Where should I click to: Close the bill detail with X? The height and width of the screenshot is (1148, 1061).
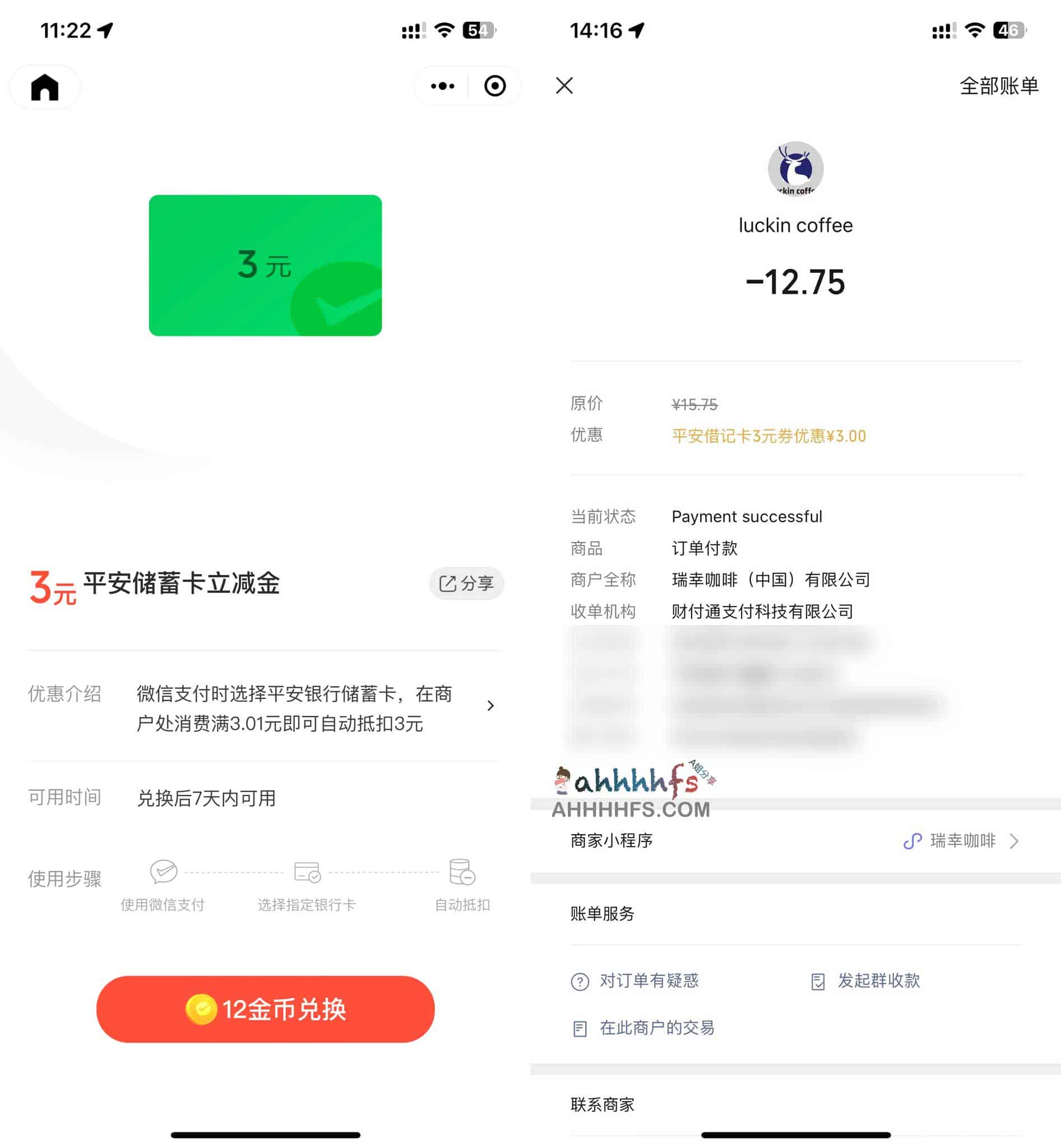[564, 86]
